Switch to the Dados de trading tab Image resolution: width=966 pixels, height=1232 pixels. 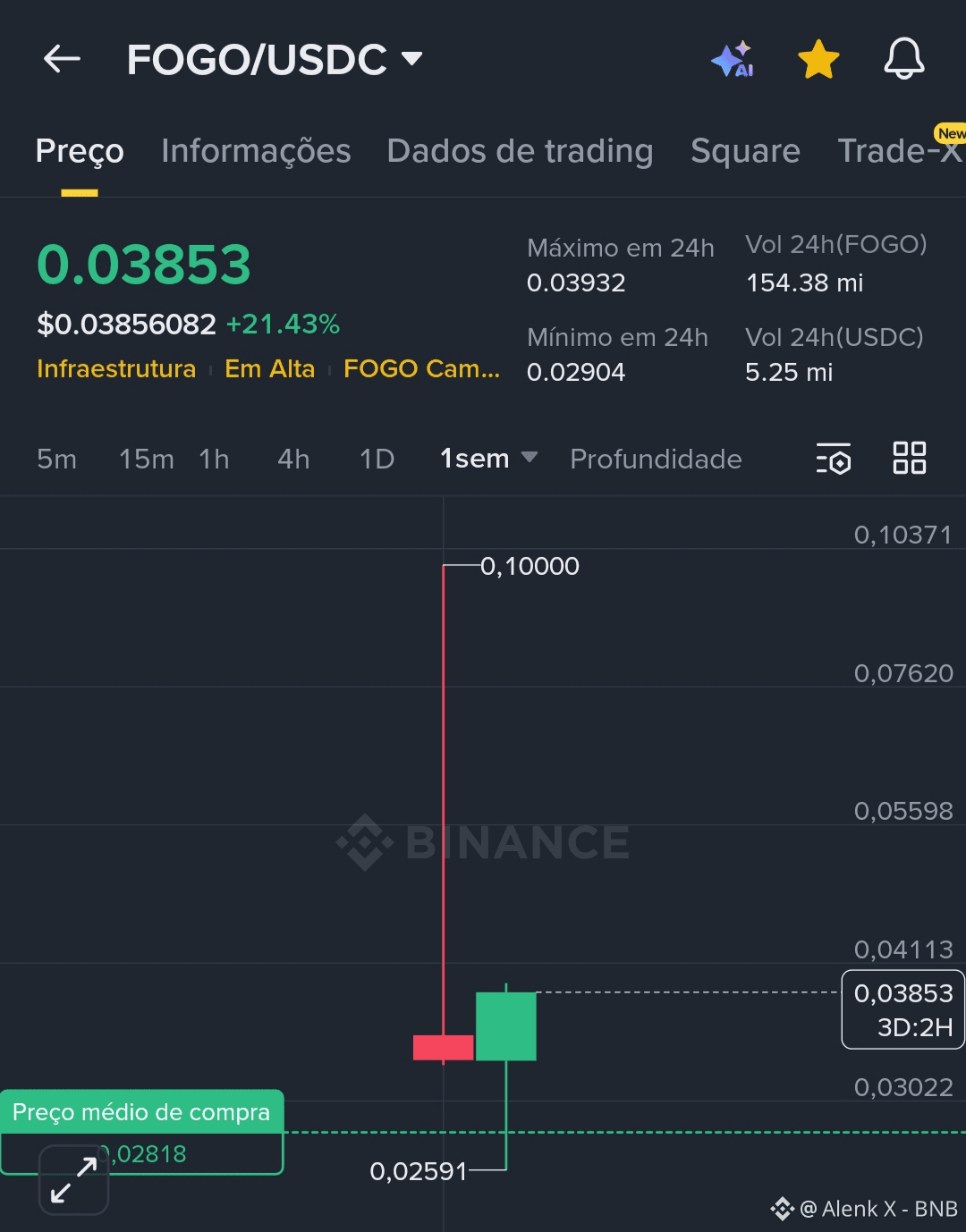coord(520,151)
